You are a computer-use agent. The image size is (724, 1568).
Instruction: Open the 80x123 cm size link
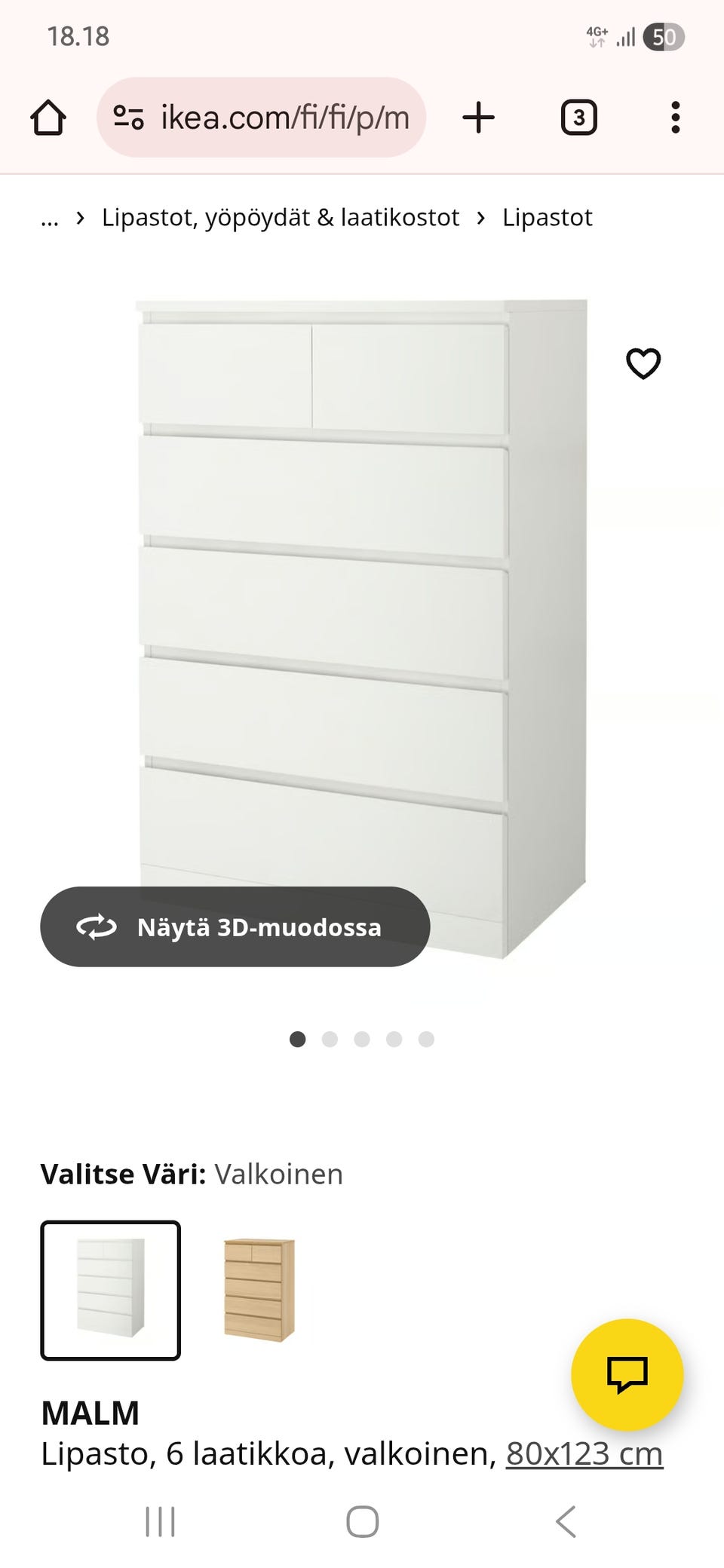(584, 1454)
